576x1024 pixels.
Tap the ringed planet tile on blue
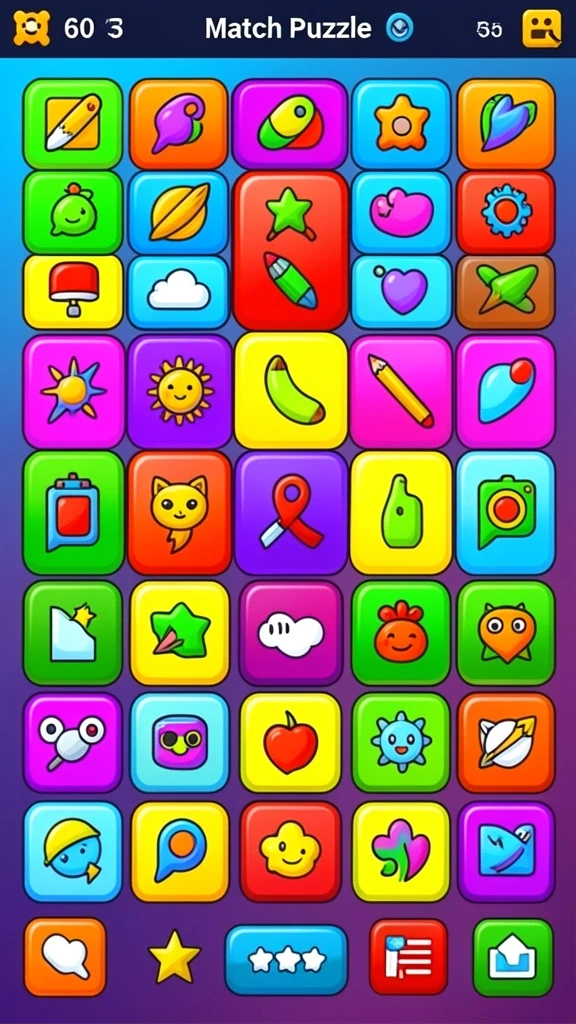point(179,212)
